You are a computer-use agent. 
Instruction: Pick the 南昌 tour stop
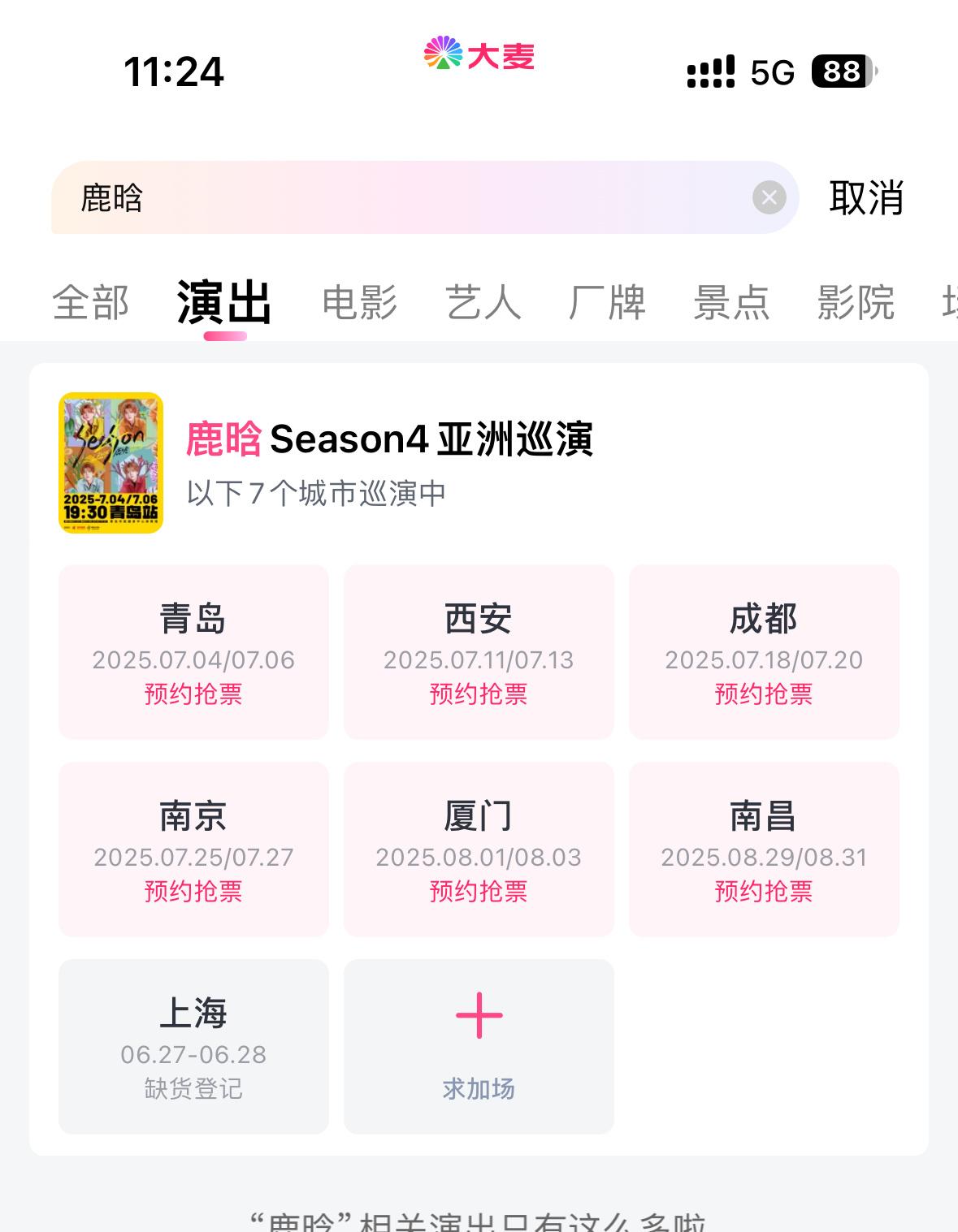pos(764,849)
